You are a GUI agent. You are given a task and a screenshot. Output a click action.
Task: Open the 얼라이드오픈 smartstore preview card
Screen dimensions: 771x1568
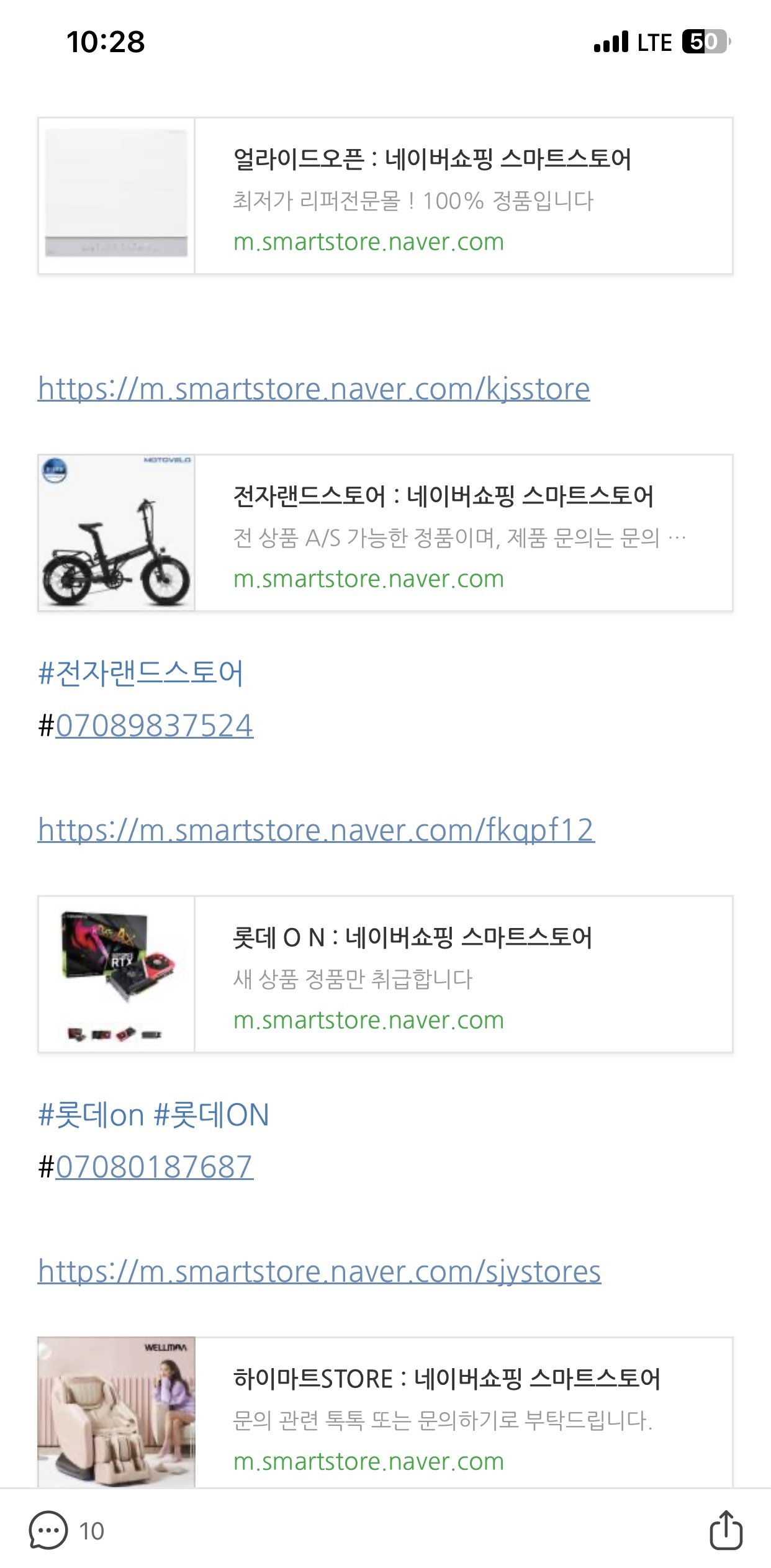385,196
